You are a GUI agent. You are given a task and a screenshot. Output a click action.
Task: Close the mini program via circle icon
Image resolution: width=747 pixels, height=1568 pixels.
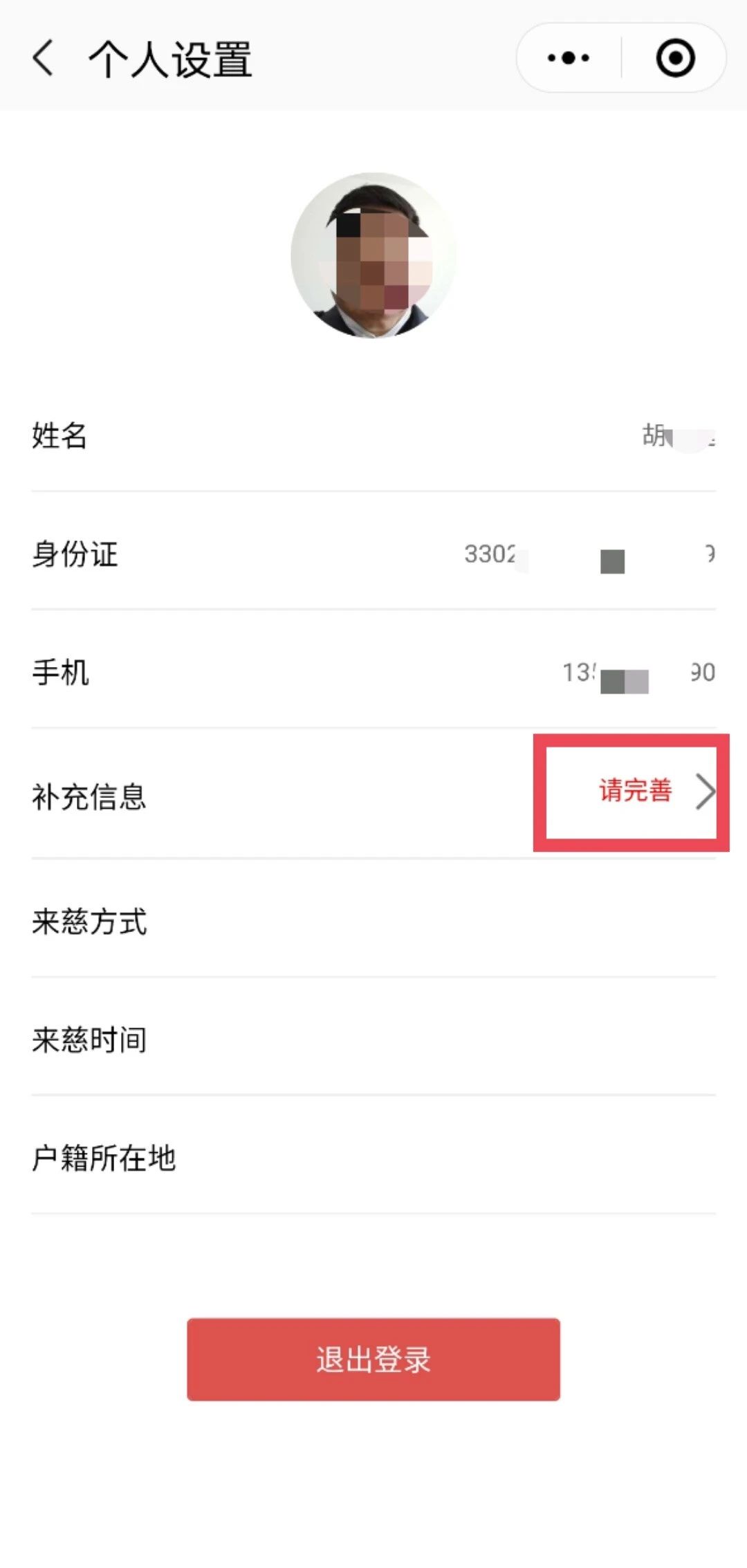pos(675,58)
